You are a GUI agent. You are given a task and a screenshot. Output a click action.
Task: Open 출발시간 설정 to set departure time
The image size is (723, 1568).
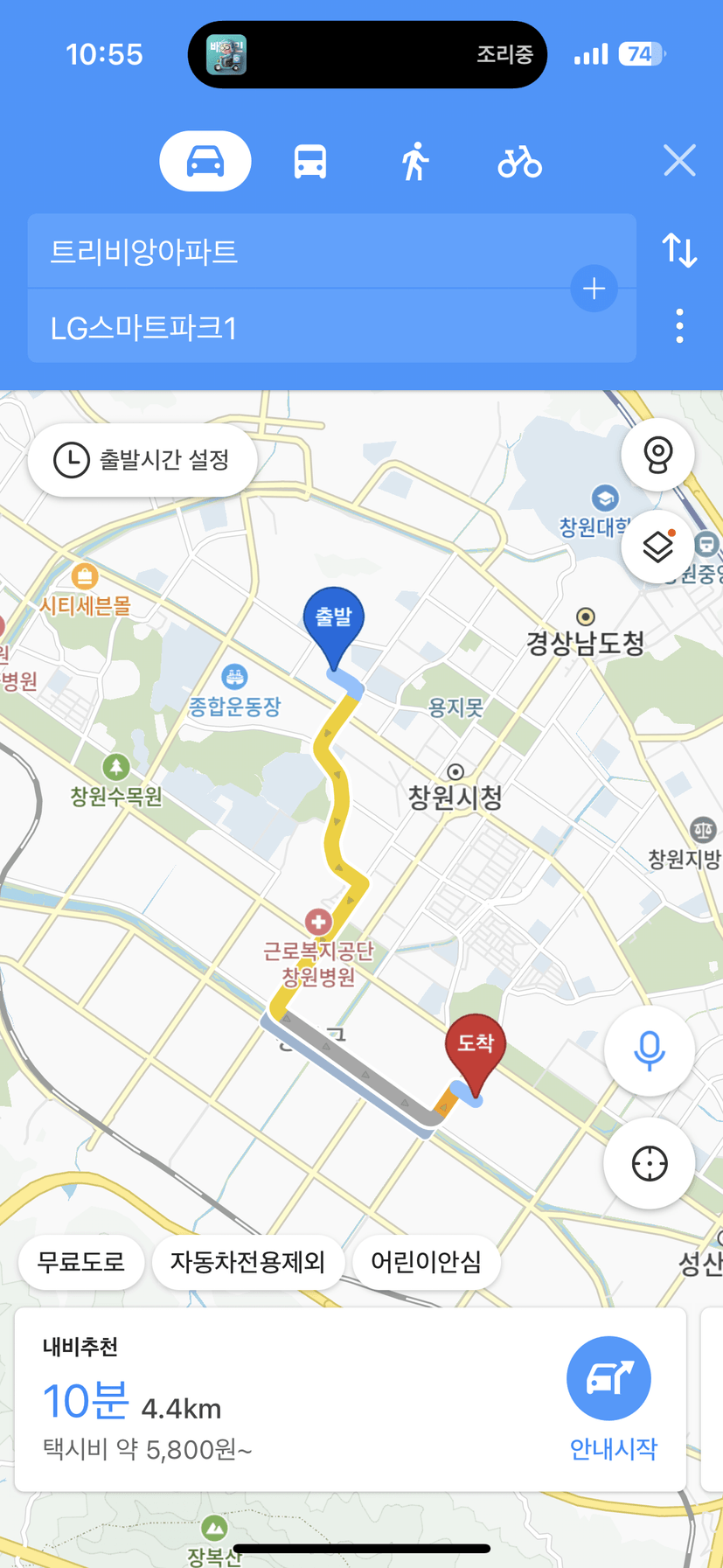[143, 460]
